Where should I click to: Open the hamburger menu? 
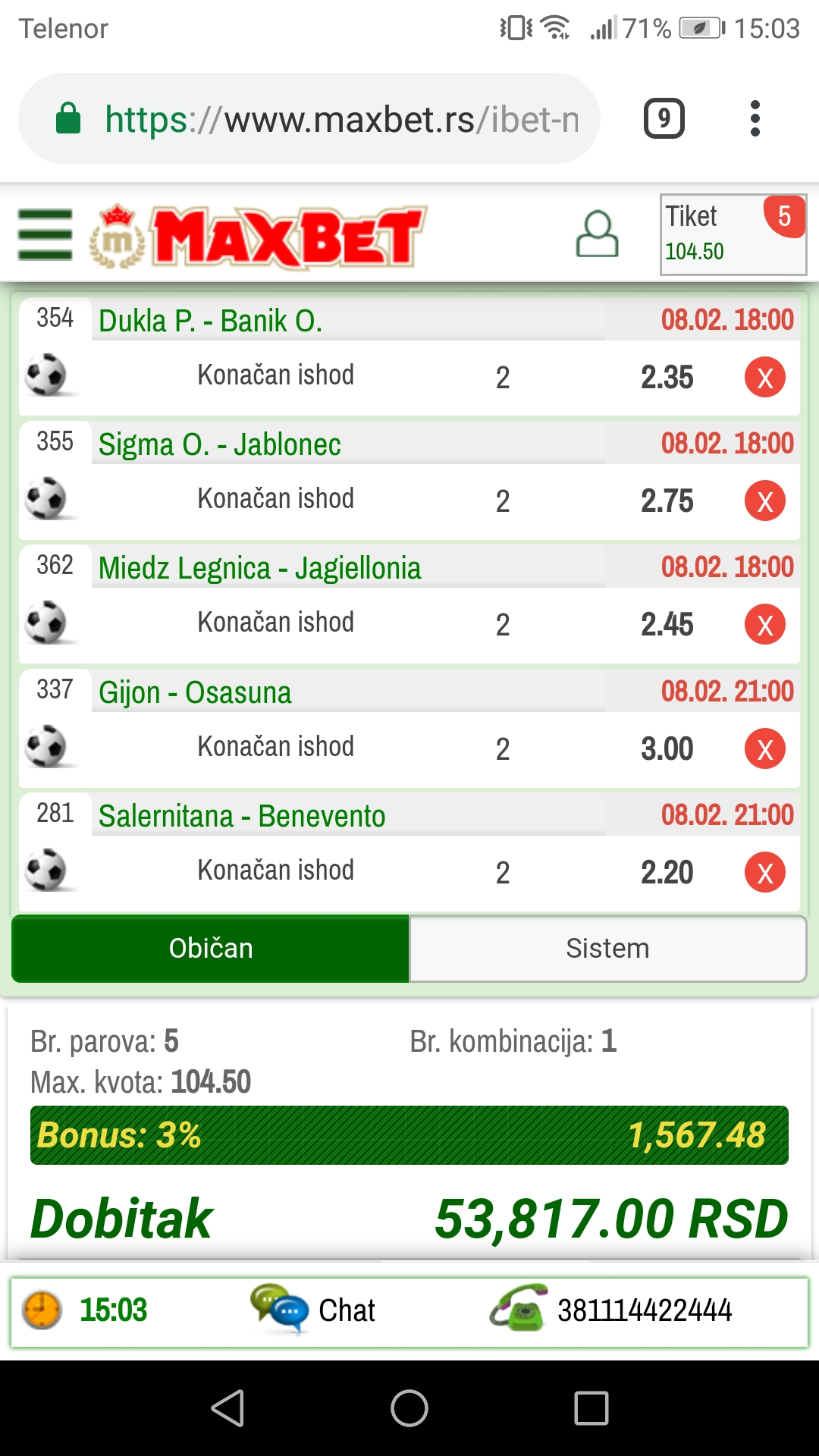(45, 235)
